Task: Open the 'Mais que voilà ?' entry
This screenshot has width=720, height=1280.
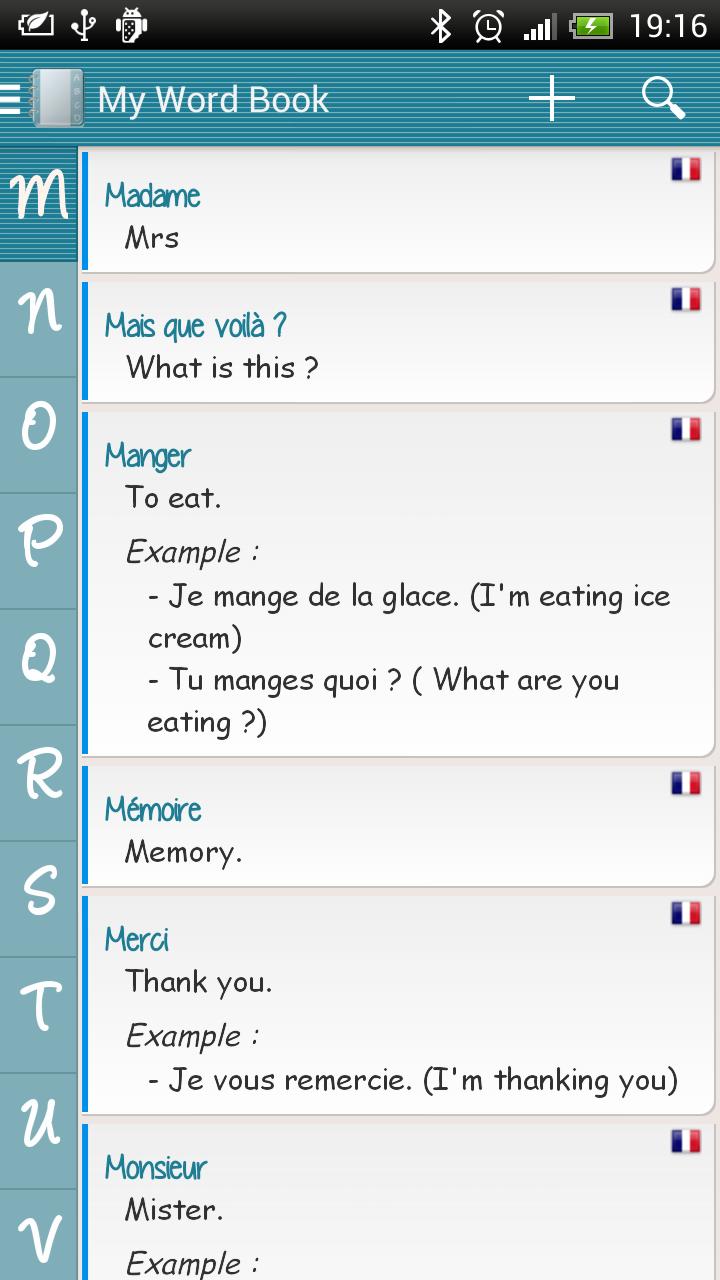Action: 400,342
